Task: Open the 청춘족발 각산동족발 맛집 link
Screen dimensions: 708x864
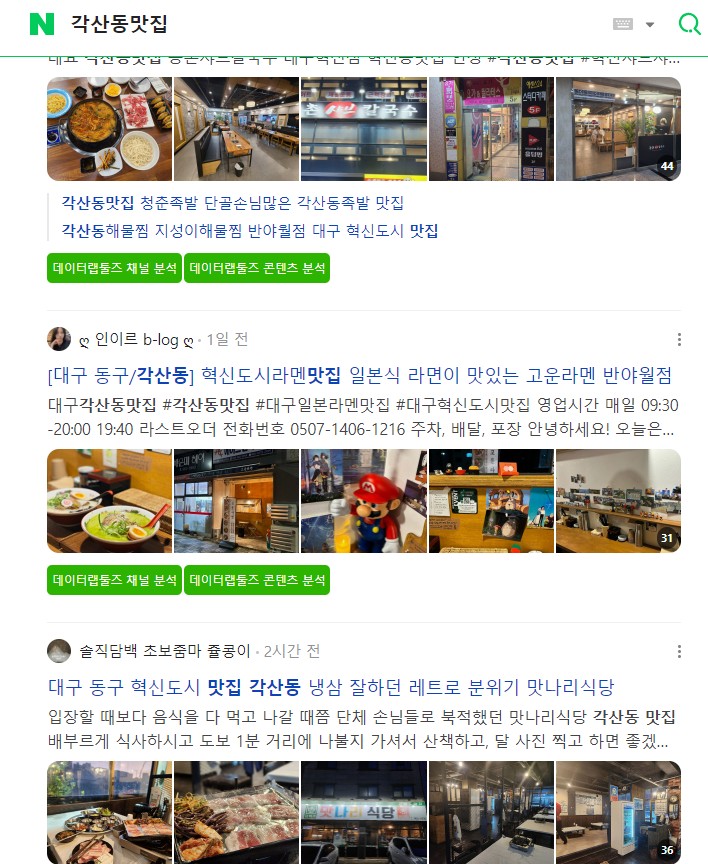Action: tap(233, 203)
